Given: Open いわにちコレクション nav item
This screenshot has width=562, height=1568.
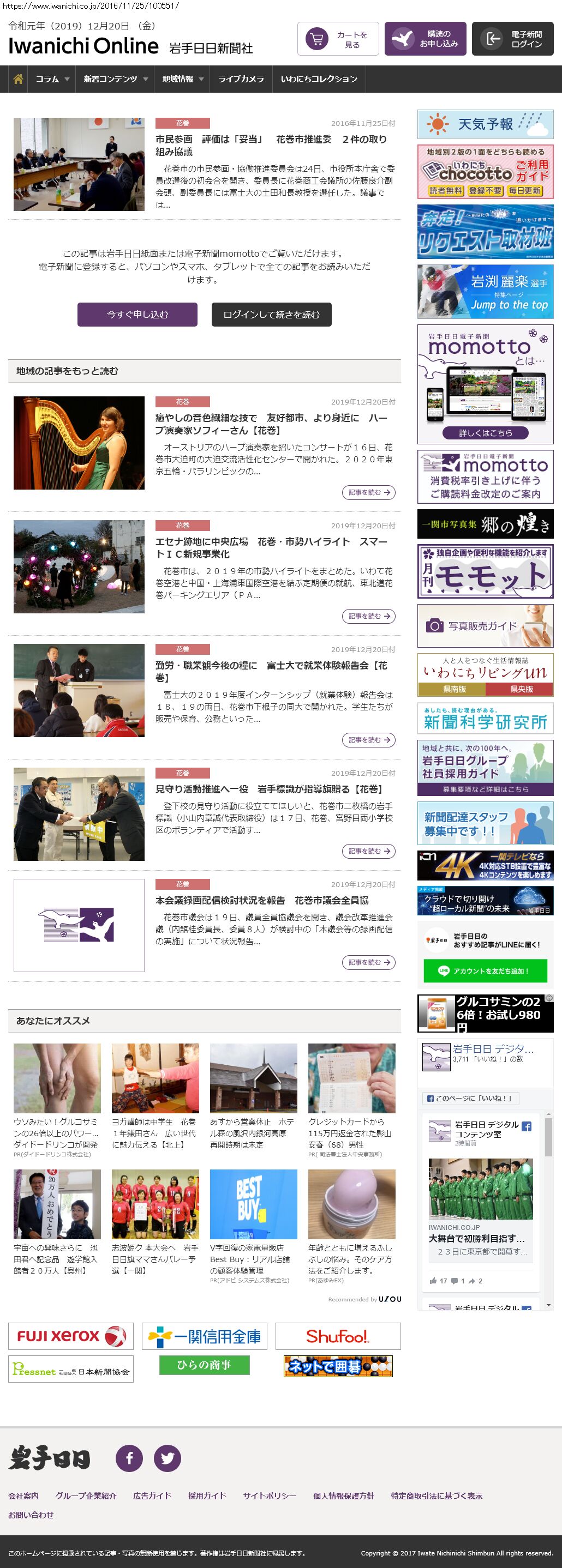Looking at the screenshot, I should click(319, 79).
